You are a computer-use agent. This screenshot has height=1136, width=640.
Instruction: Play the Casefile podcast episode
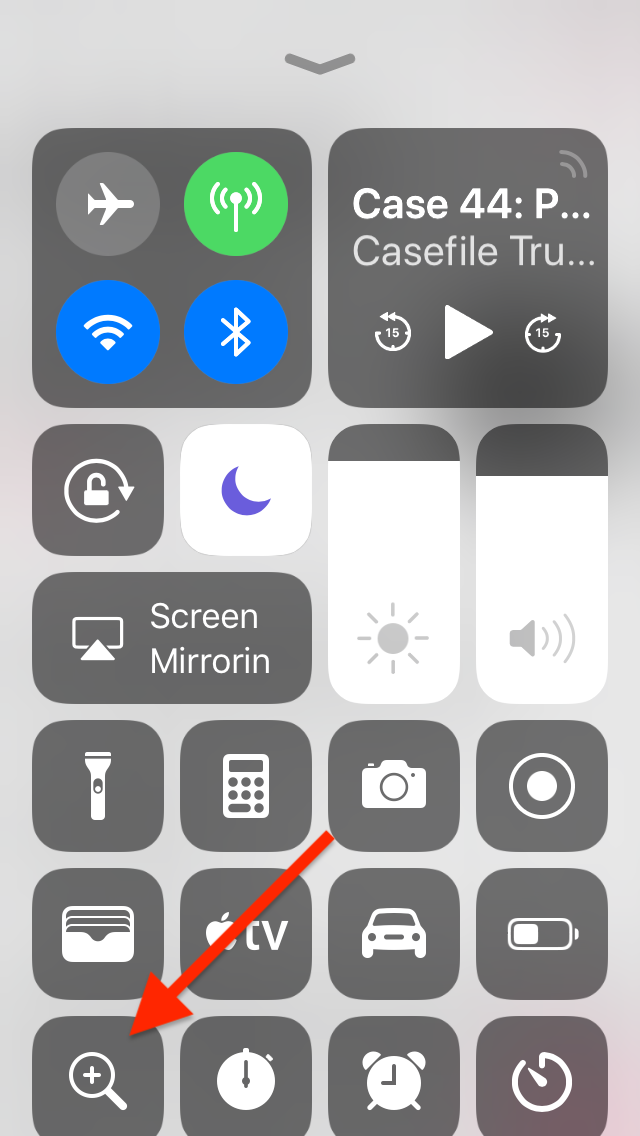click(467, 333)
